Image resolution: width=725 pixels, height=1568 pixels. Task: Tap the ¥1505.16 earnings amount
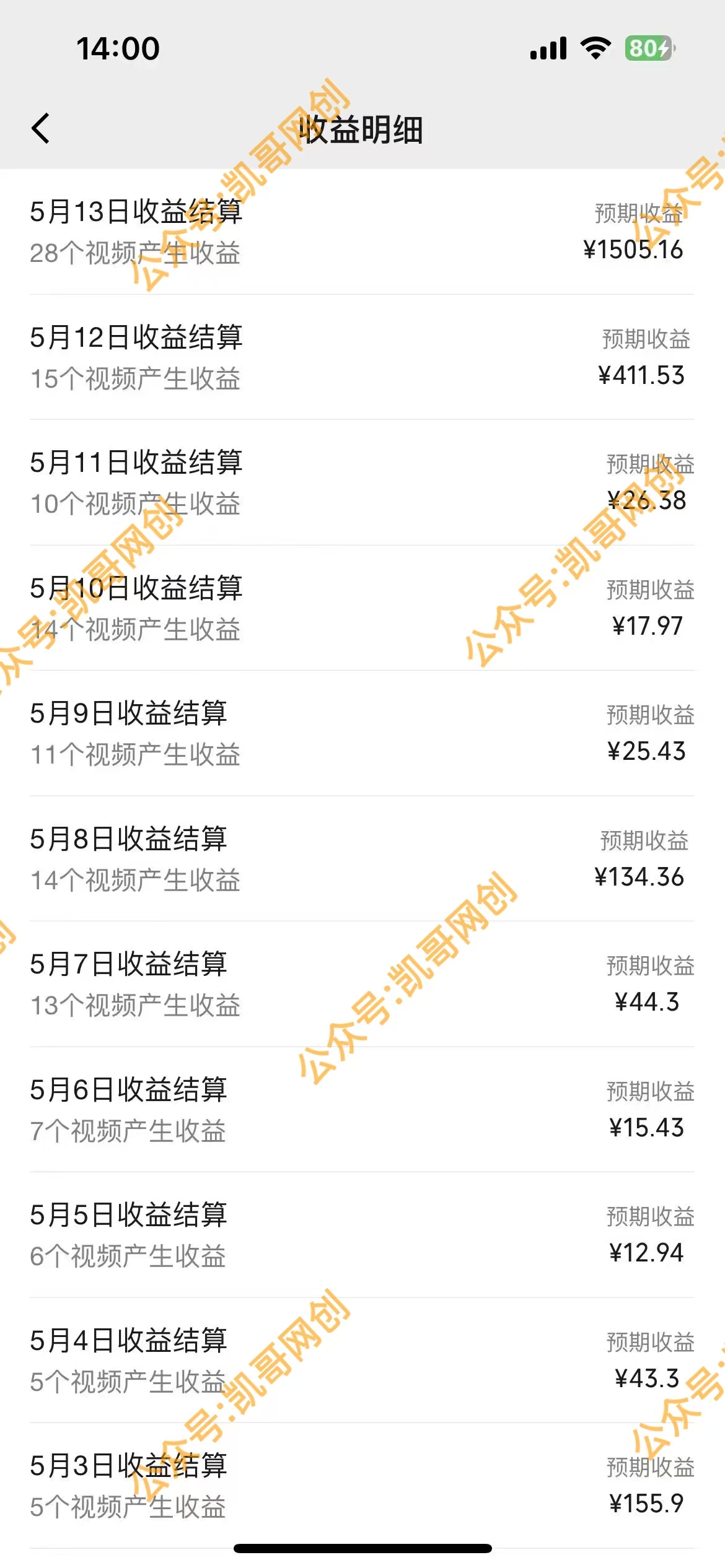(x=634, y=251)
